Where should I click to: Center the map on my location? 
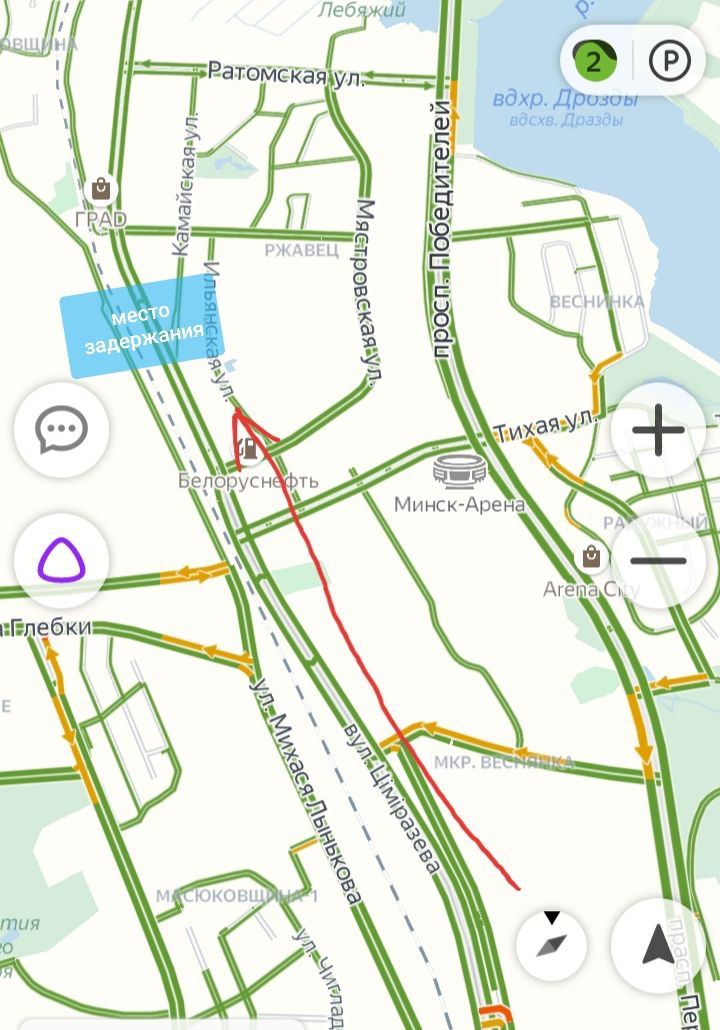click(x=657, y=943)
